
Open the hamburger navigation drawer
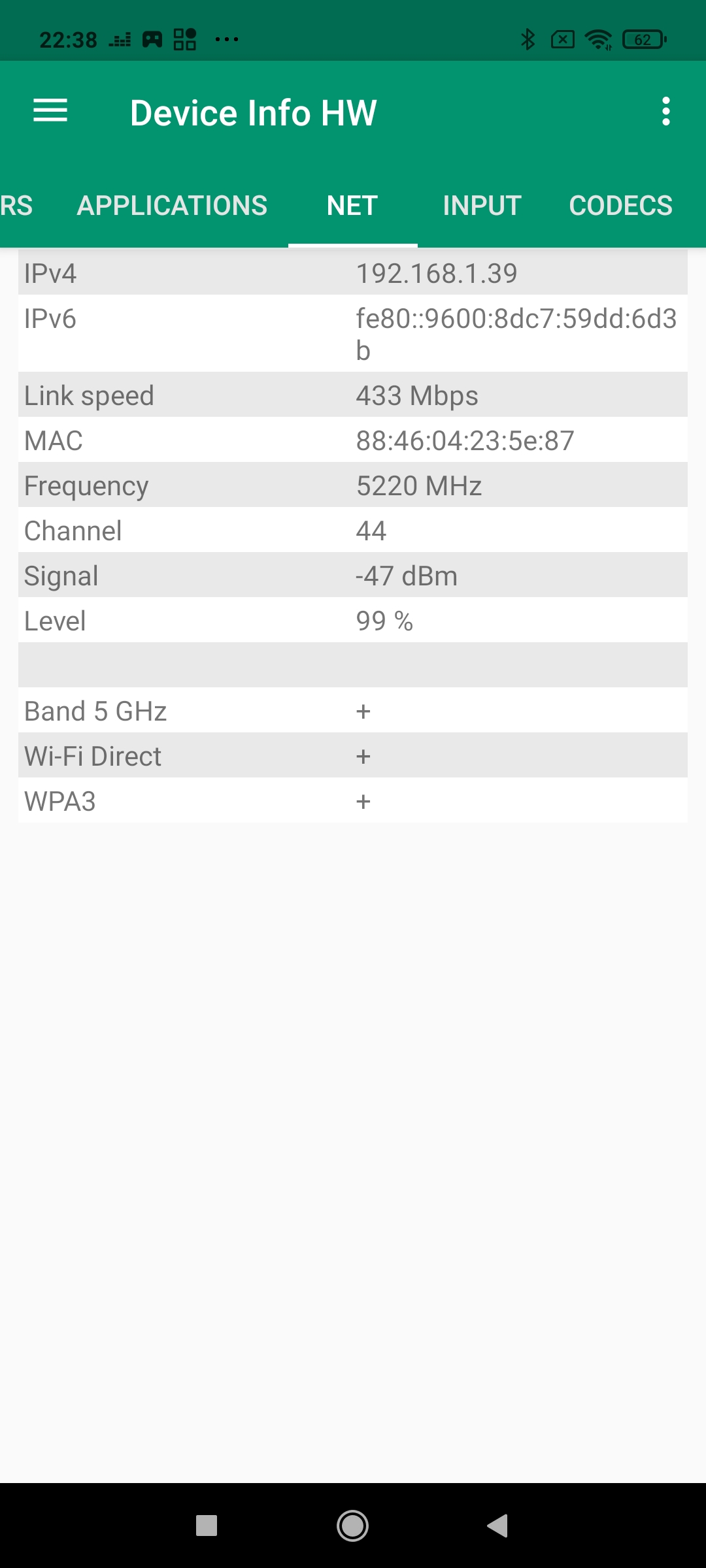pyautogui.click(x=50, y=111)
